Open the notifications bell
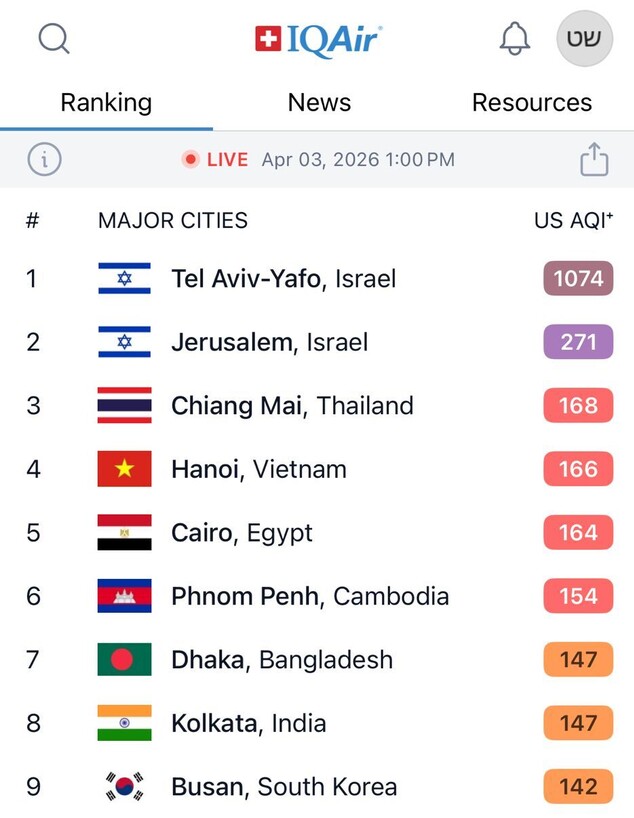 (x=515, y=39)
